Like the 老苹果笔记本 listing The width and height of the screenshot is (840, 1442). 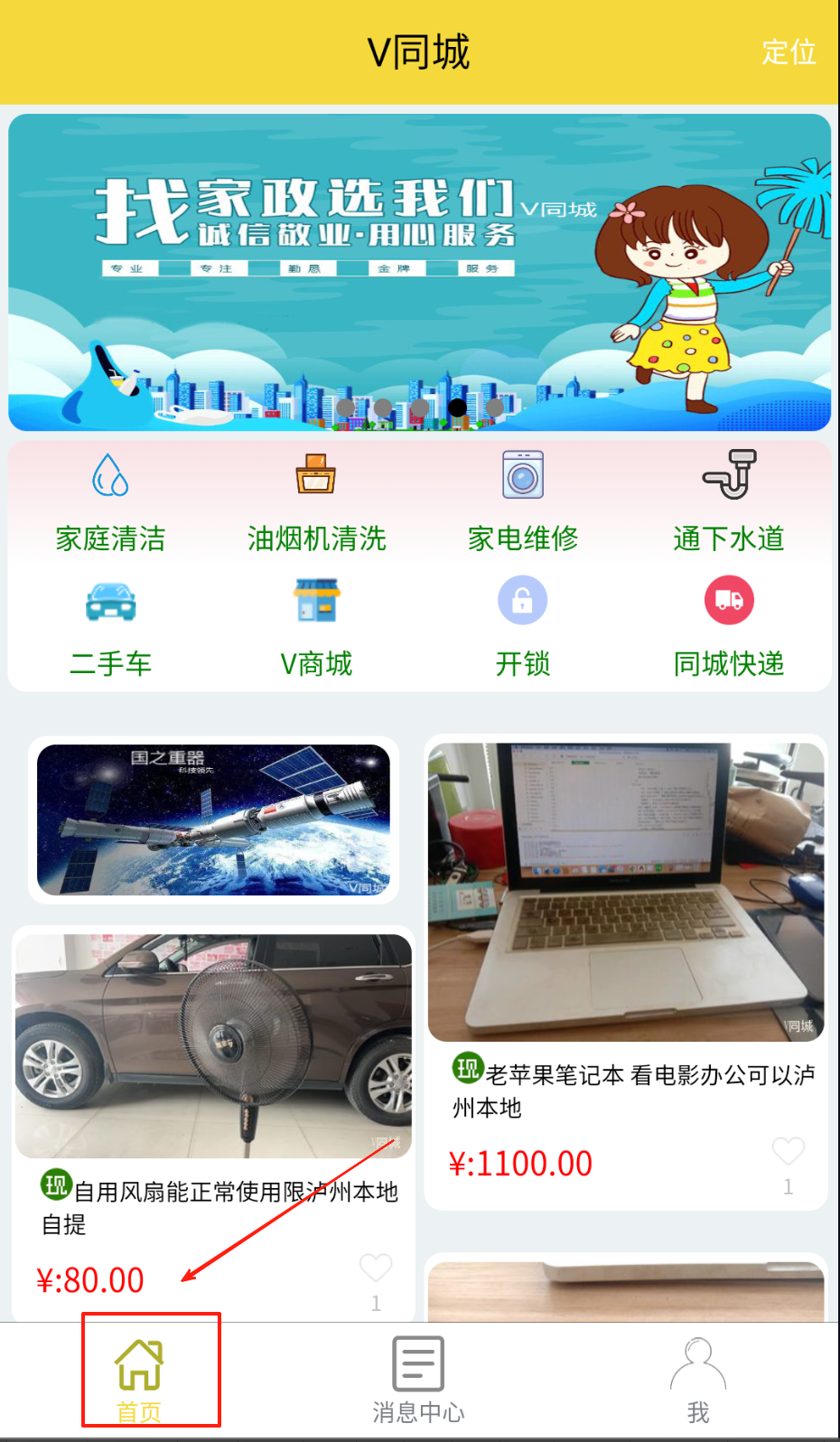[x=788, y=1151]
